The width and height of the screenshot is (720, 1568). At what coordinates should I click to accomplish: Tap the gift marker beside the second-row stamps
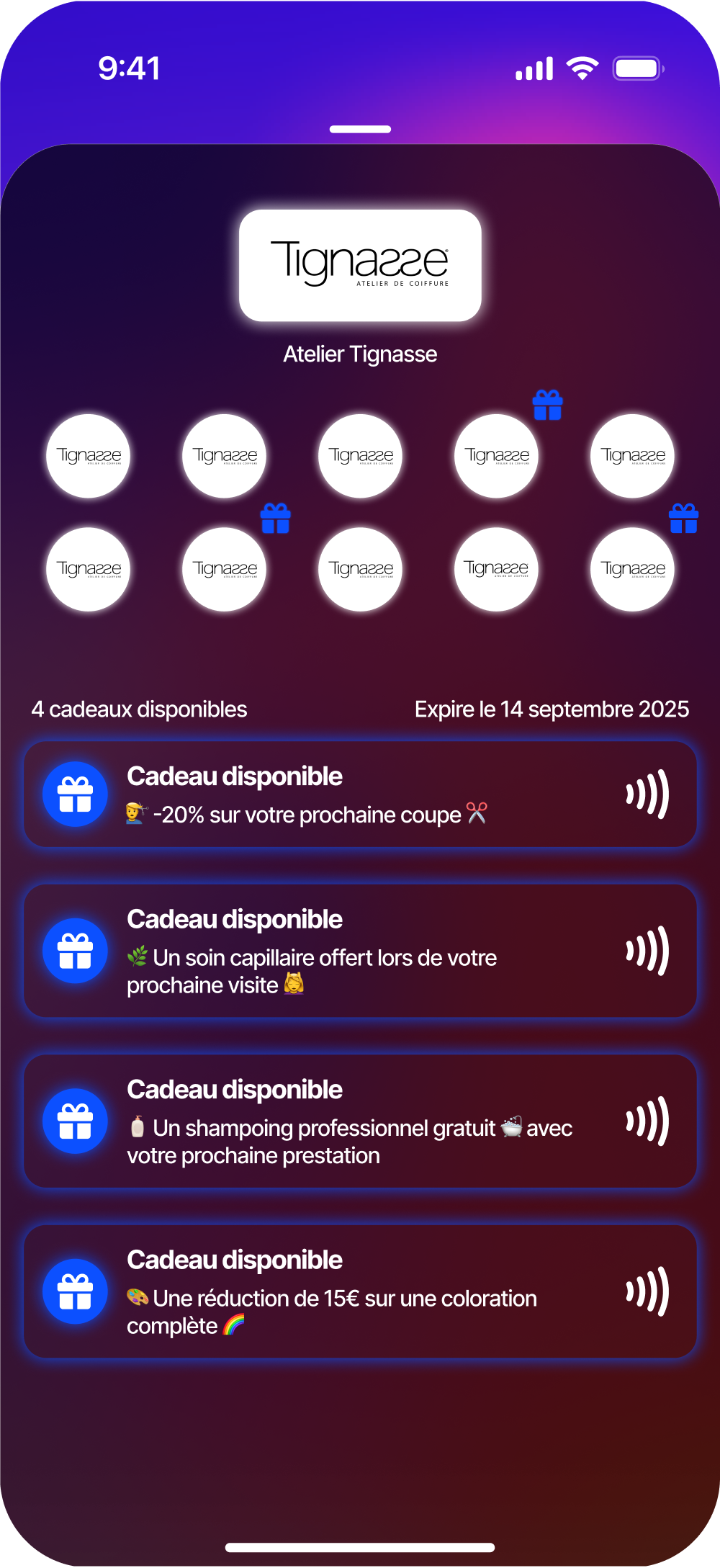point(276,518)
